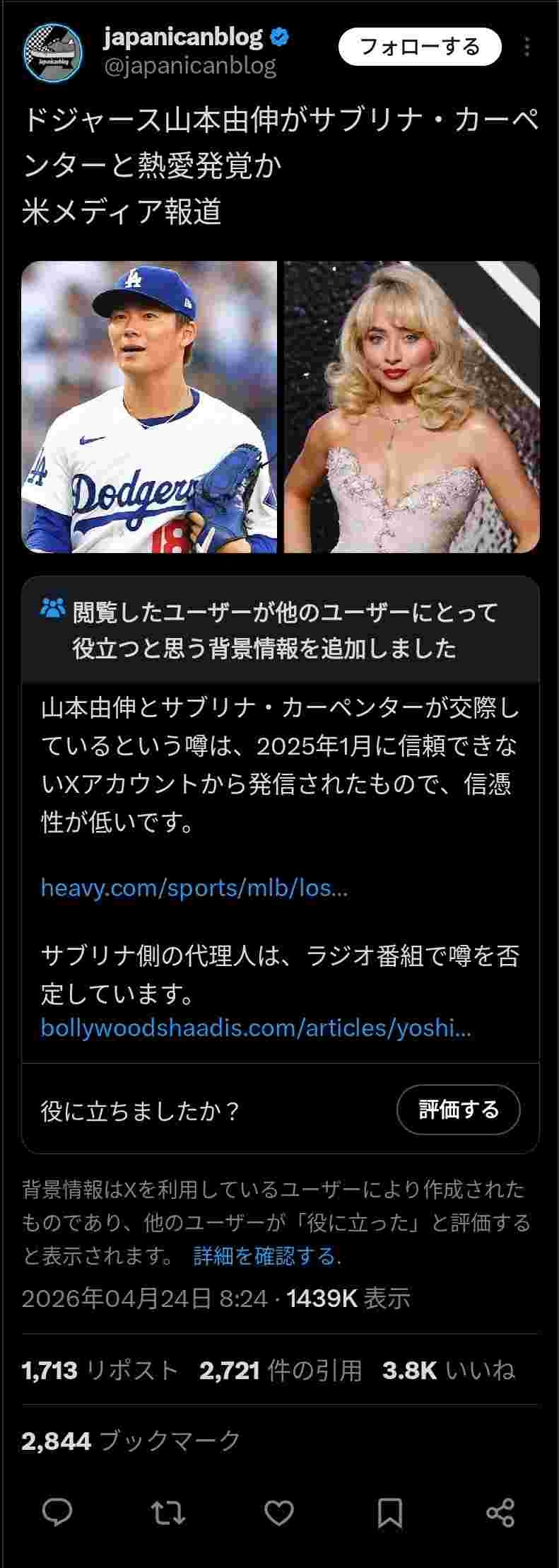
Task: View the blonde woman photo
Action: click(x=411, y=407)
